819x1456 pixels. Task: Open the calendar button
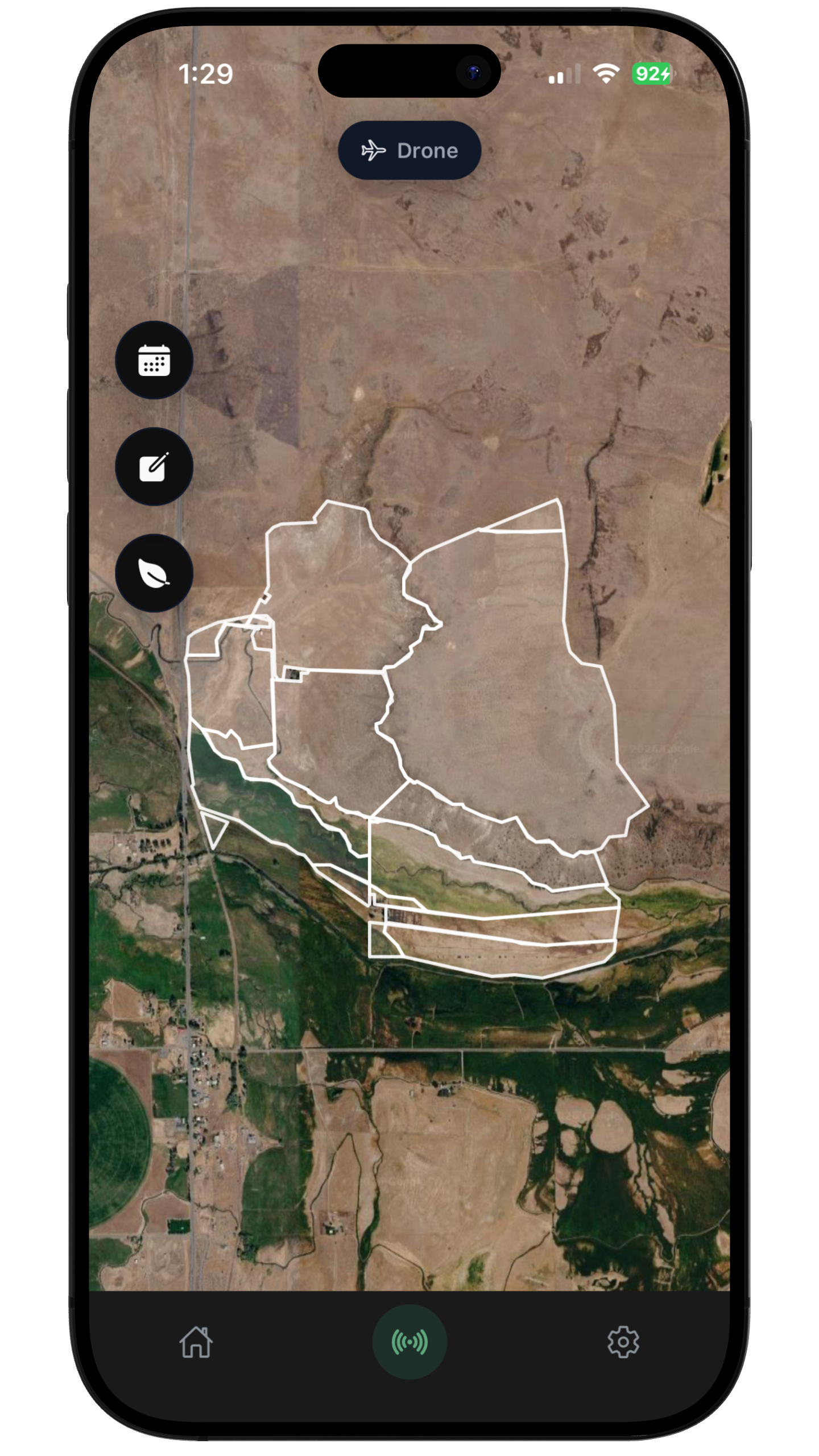coord(154,361)
